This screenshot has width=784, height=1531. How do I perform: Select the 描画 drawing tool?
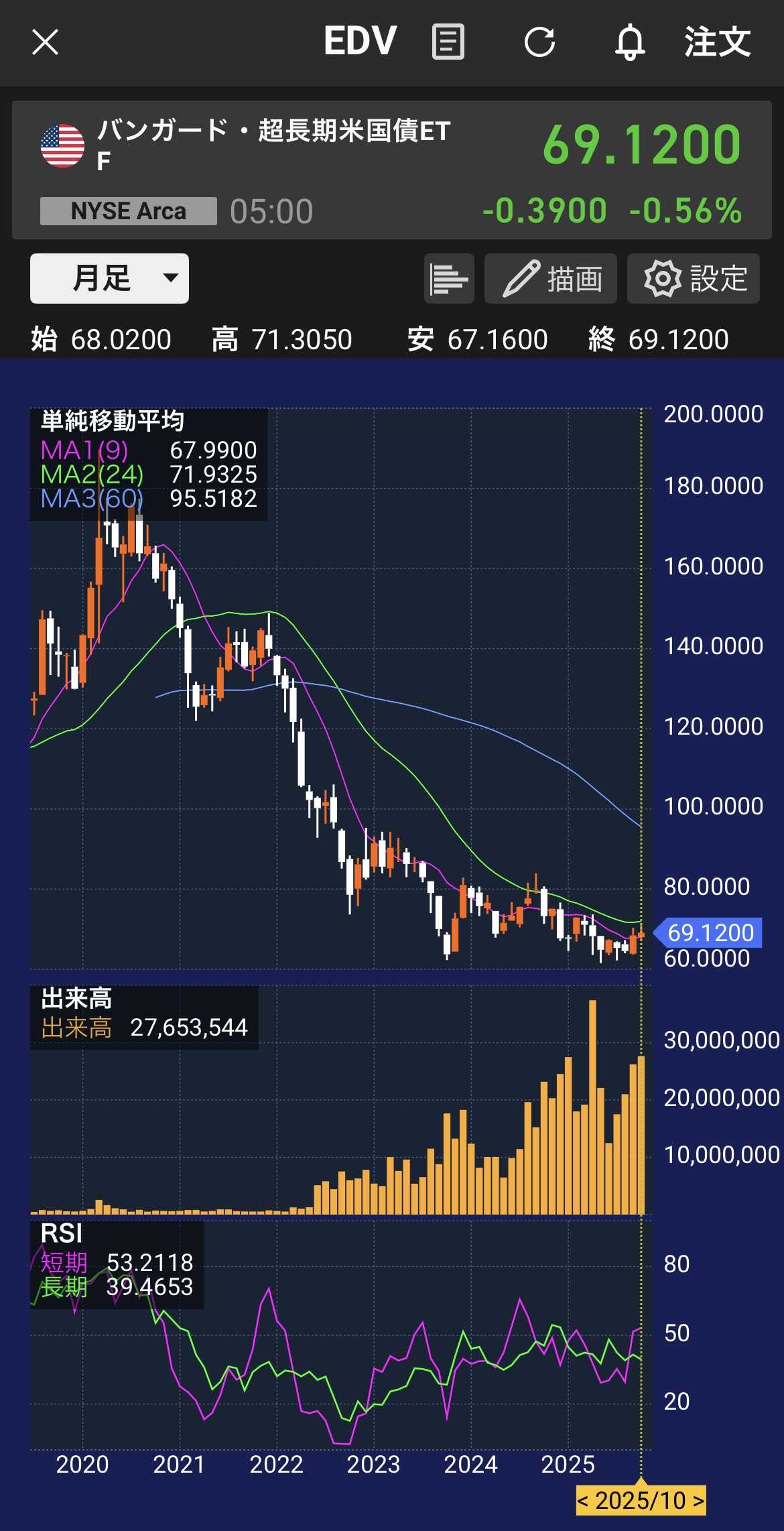(551, 278)
